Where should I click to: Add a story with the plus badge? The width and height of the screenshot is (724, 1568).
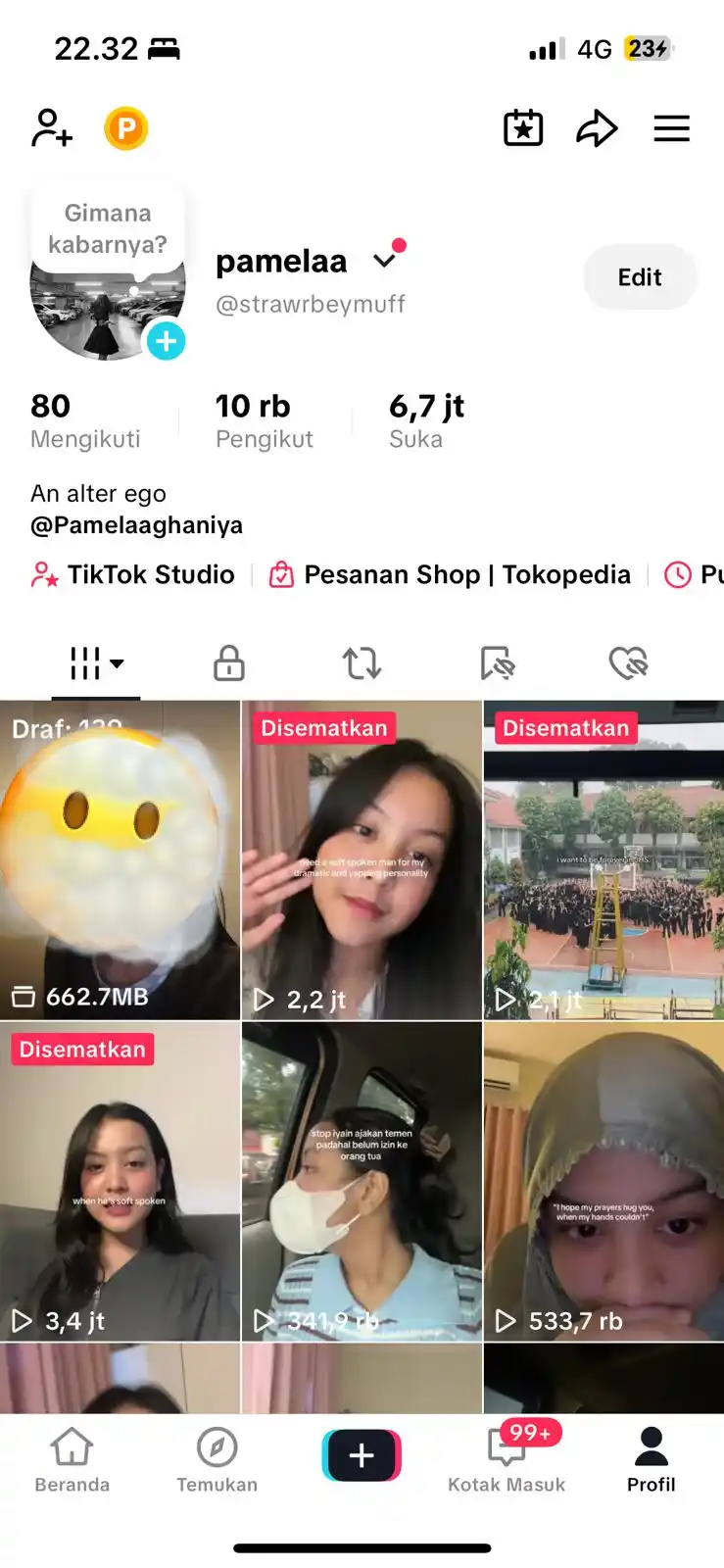167,341
